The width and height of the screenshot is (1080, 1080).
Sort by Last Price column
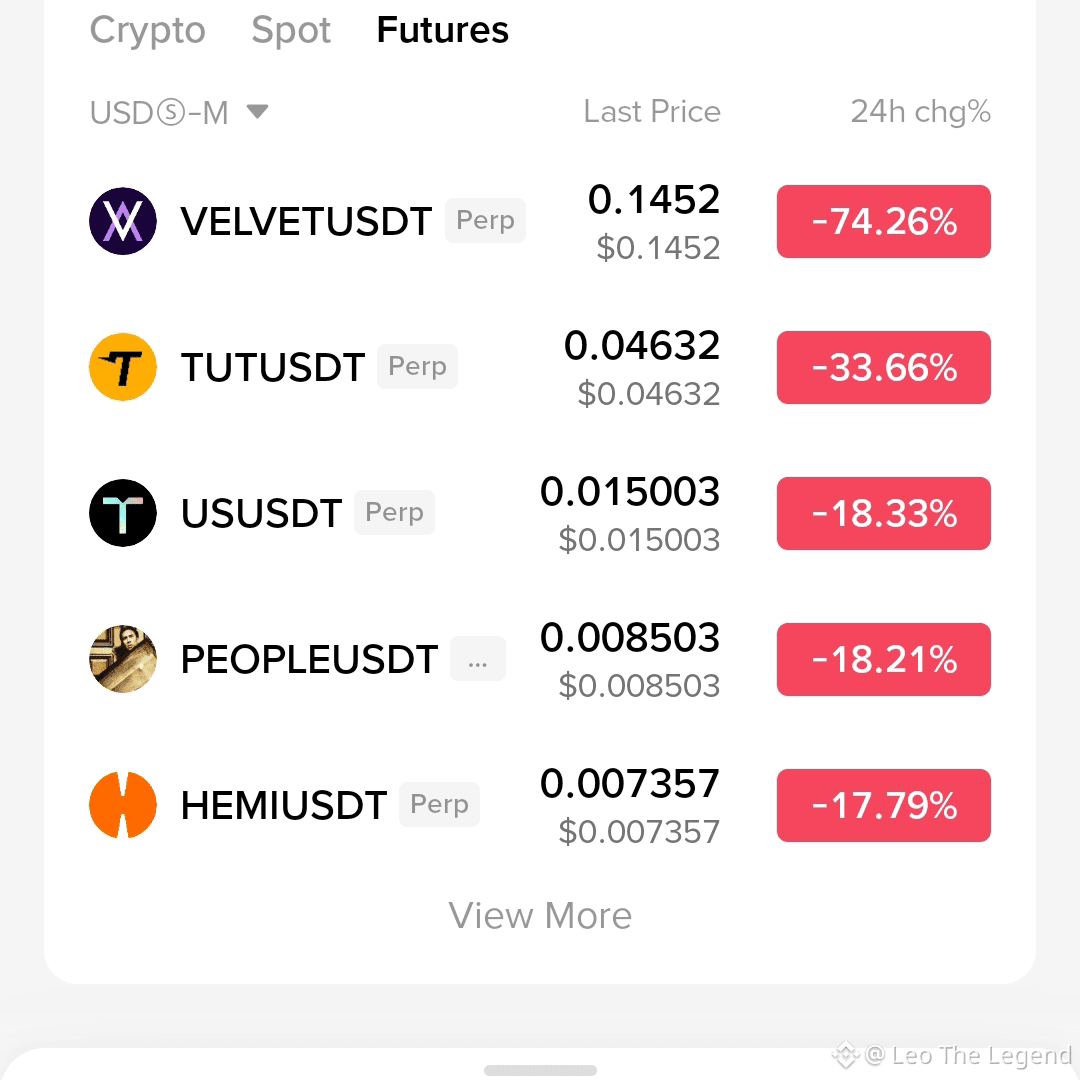652,112
